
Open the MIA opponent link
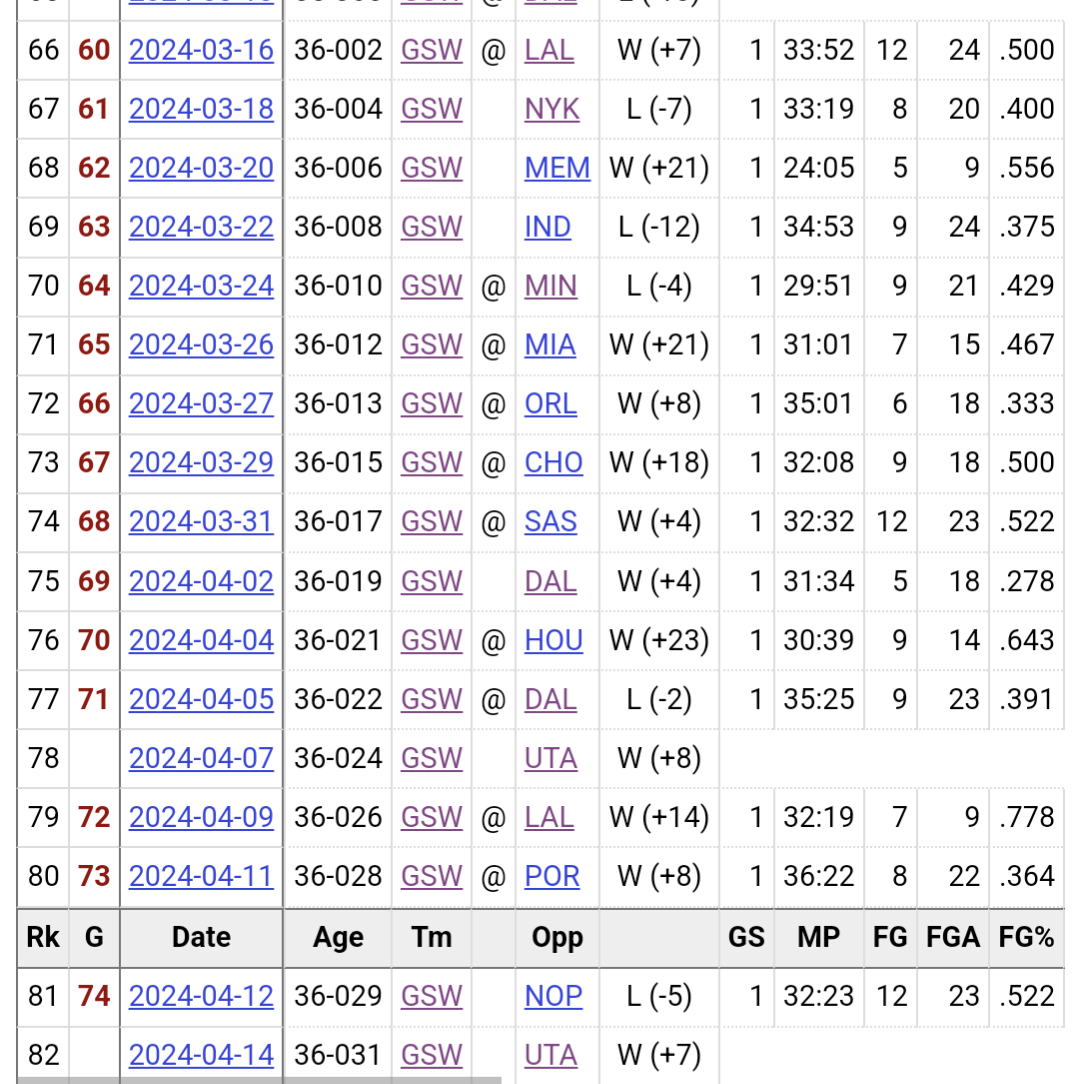point(550,345)
